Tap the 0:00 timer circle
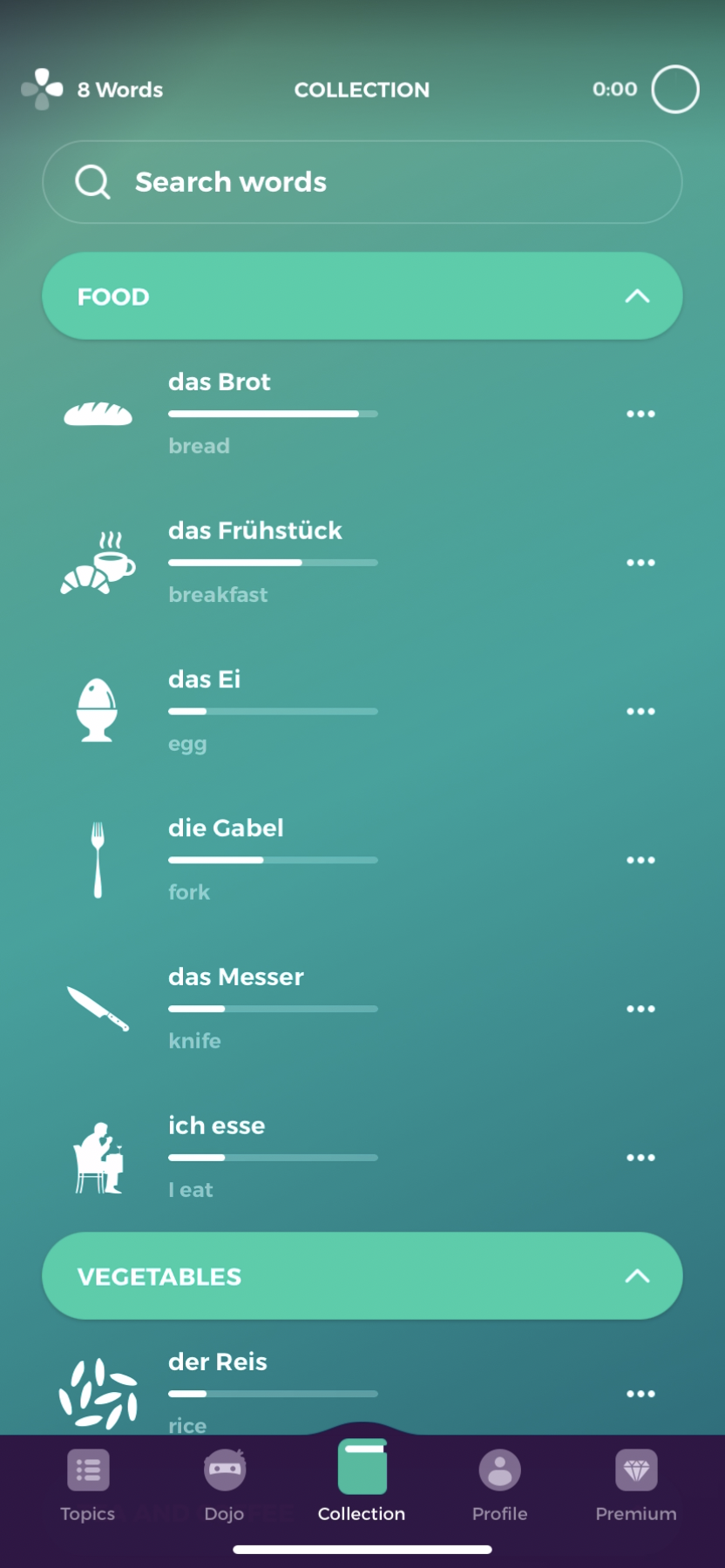The width and height of the screenshot is (725, 1568). pos(675,88)
